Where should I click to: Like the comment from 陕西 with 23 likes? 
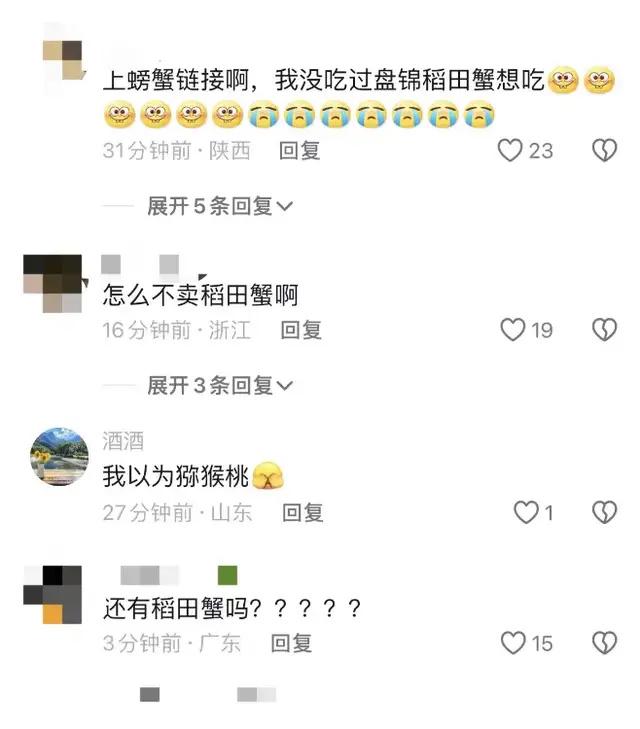[512, 151]
